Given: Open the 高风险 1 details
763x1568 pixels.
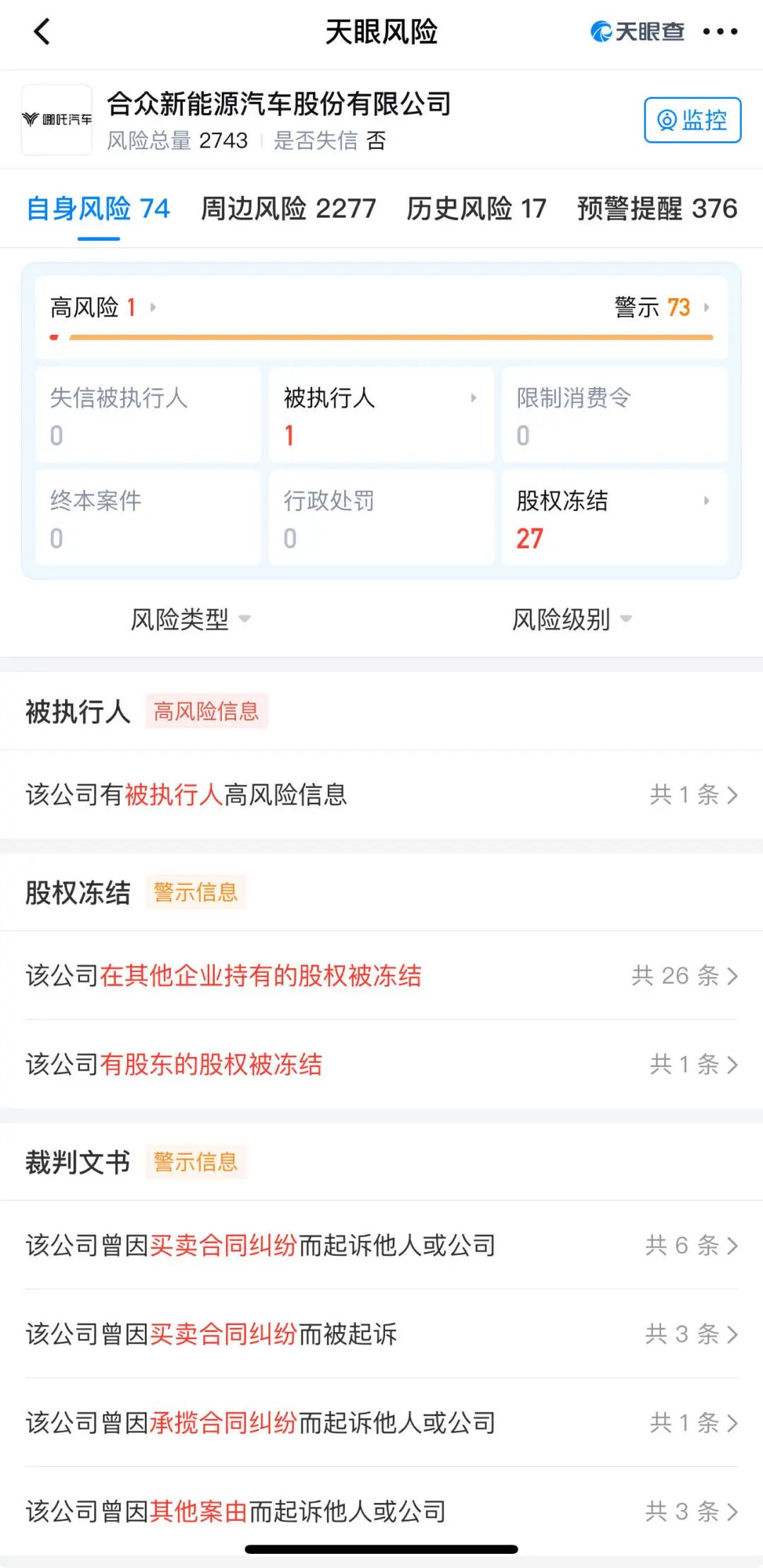Looking at the screenshot, I should [103, 307].
